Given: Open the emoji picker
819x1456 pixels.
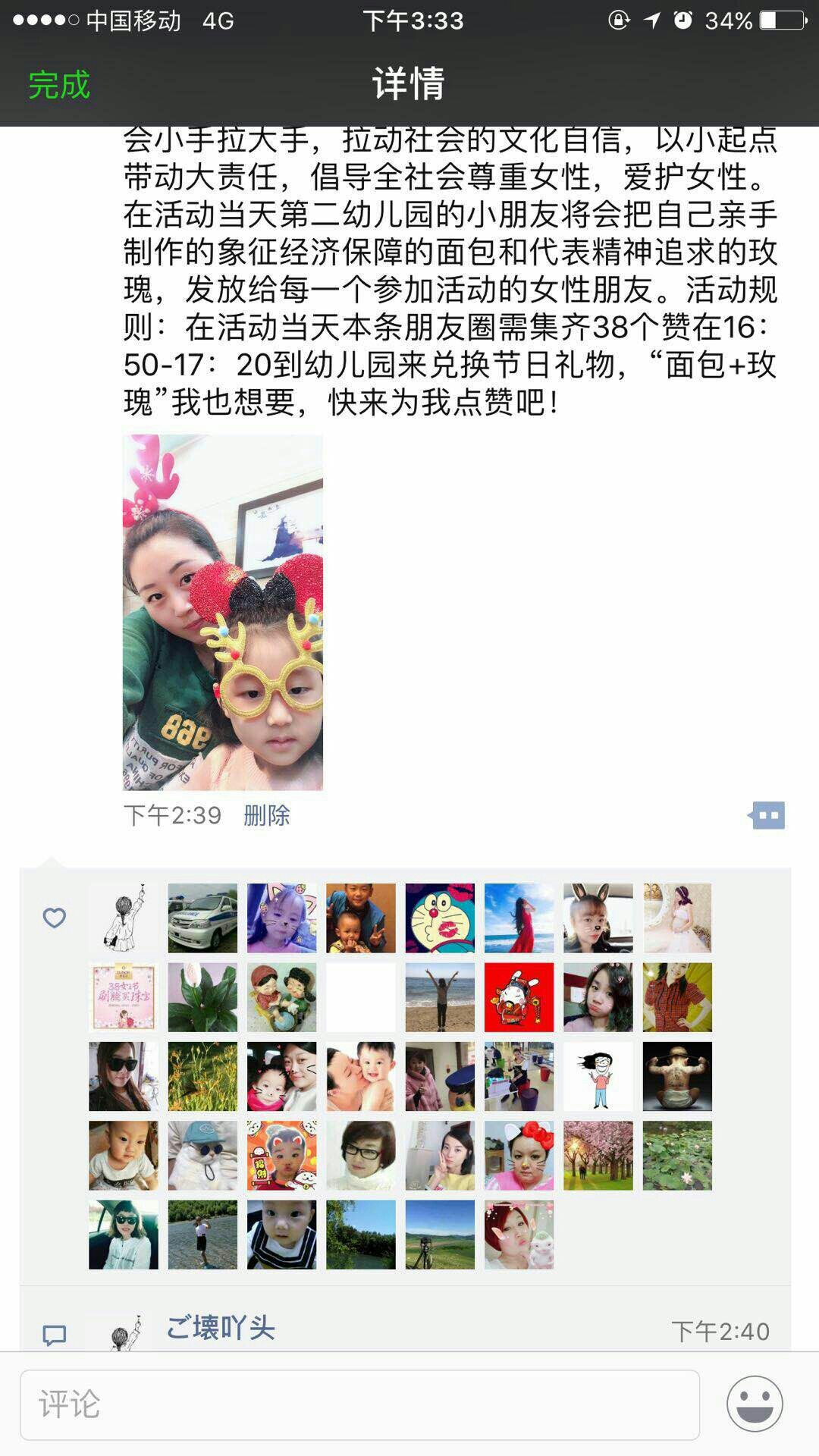Looking at the screenshot, I should [755, 1404].
